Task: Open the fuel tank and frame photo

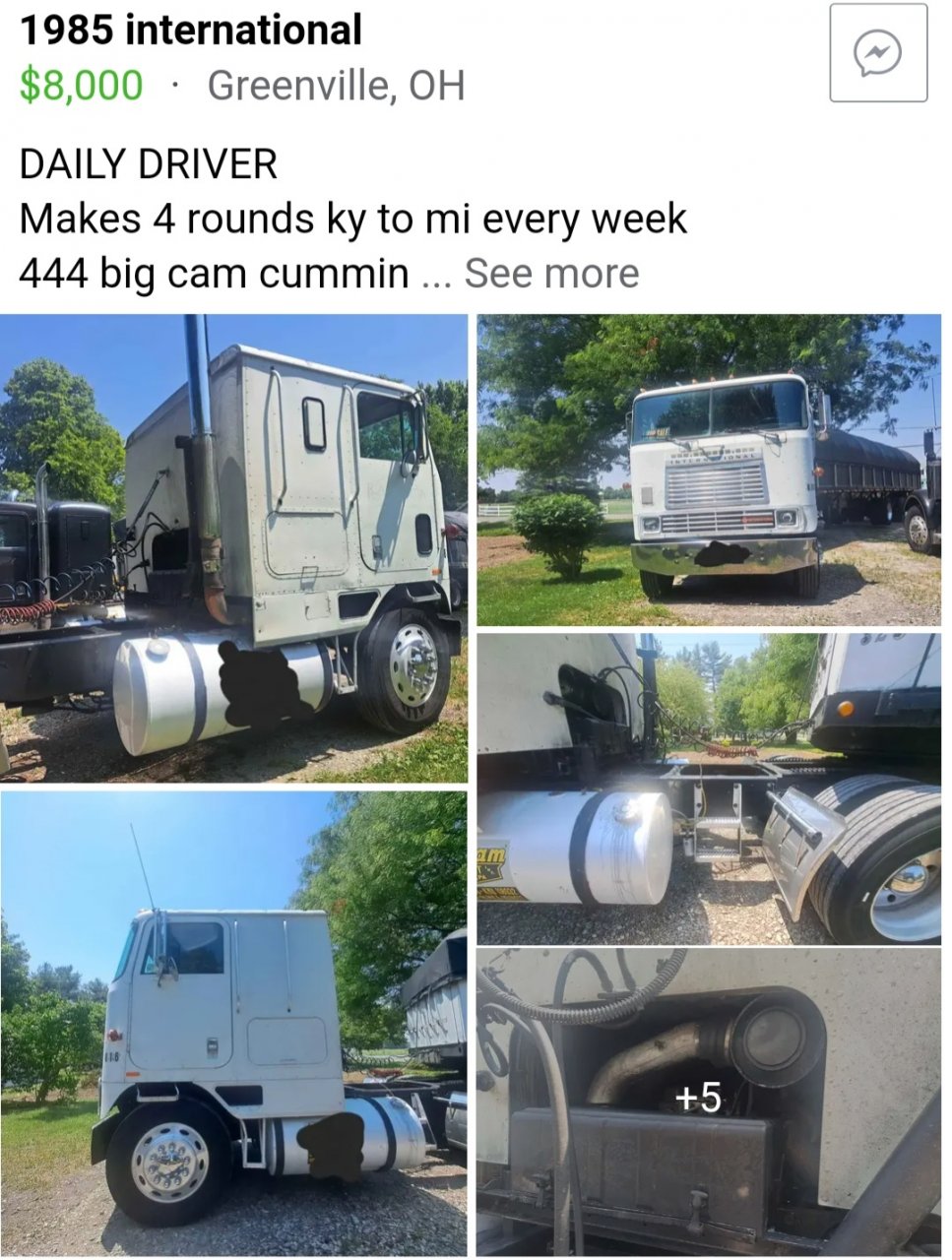Action: pyautogui.click(x=709, y=787)
